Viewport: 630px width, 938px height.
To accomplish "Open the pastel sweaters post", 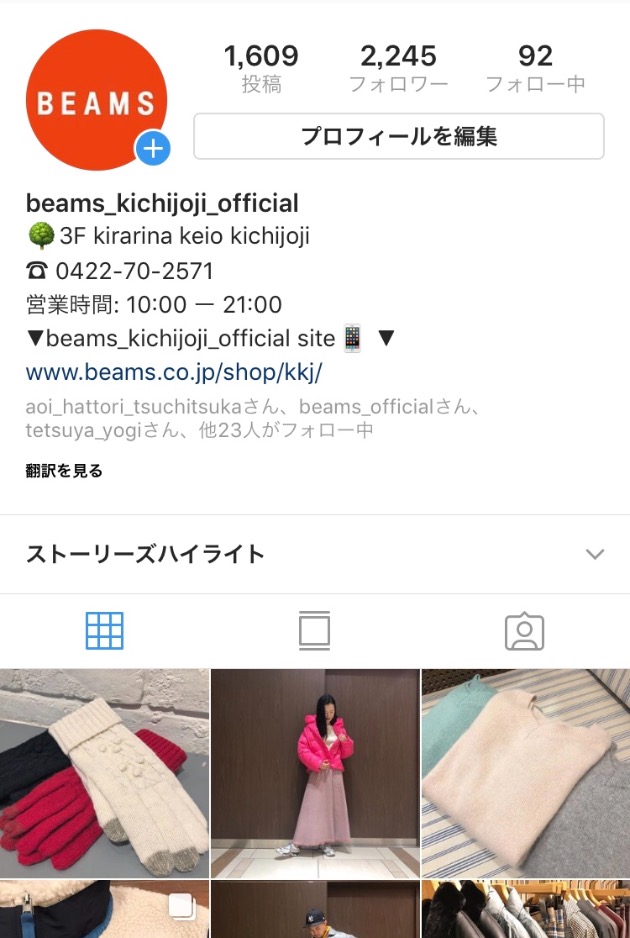I will tap(526, 772).
